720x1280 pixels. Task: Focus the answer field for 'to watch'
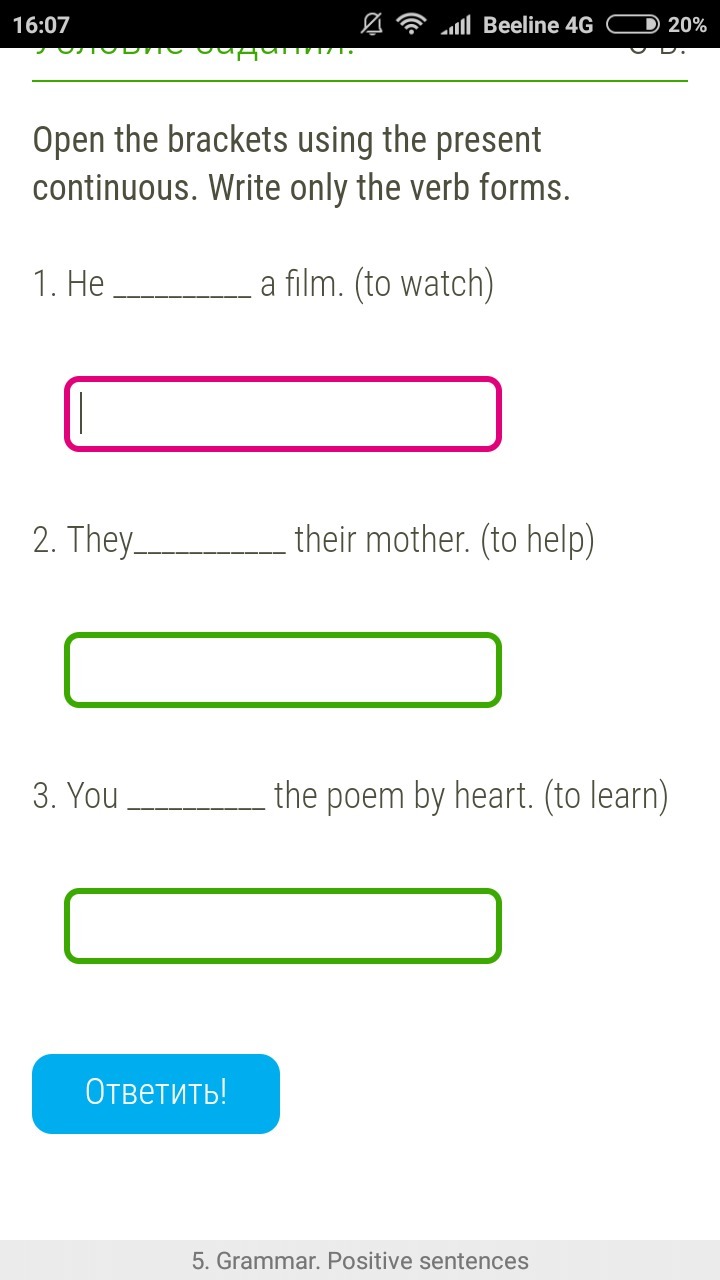point(283,414)
